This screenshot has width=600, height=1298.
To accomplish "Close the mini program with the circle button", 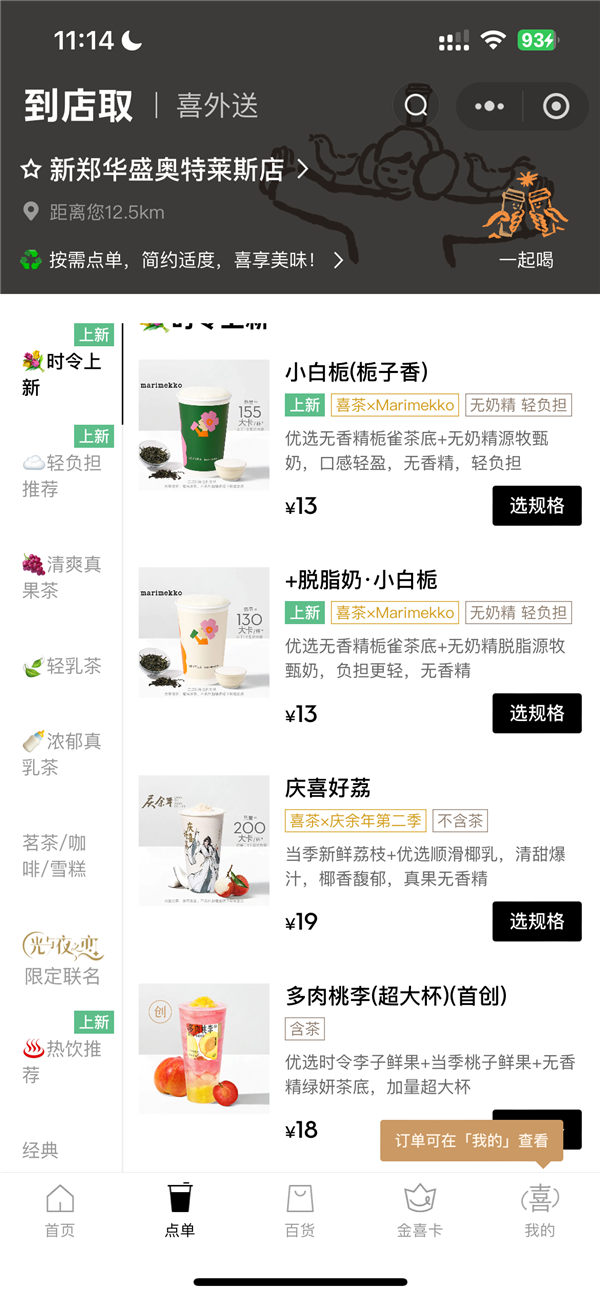I will [555, 106].
